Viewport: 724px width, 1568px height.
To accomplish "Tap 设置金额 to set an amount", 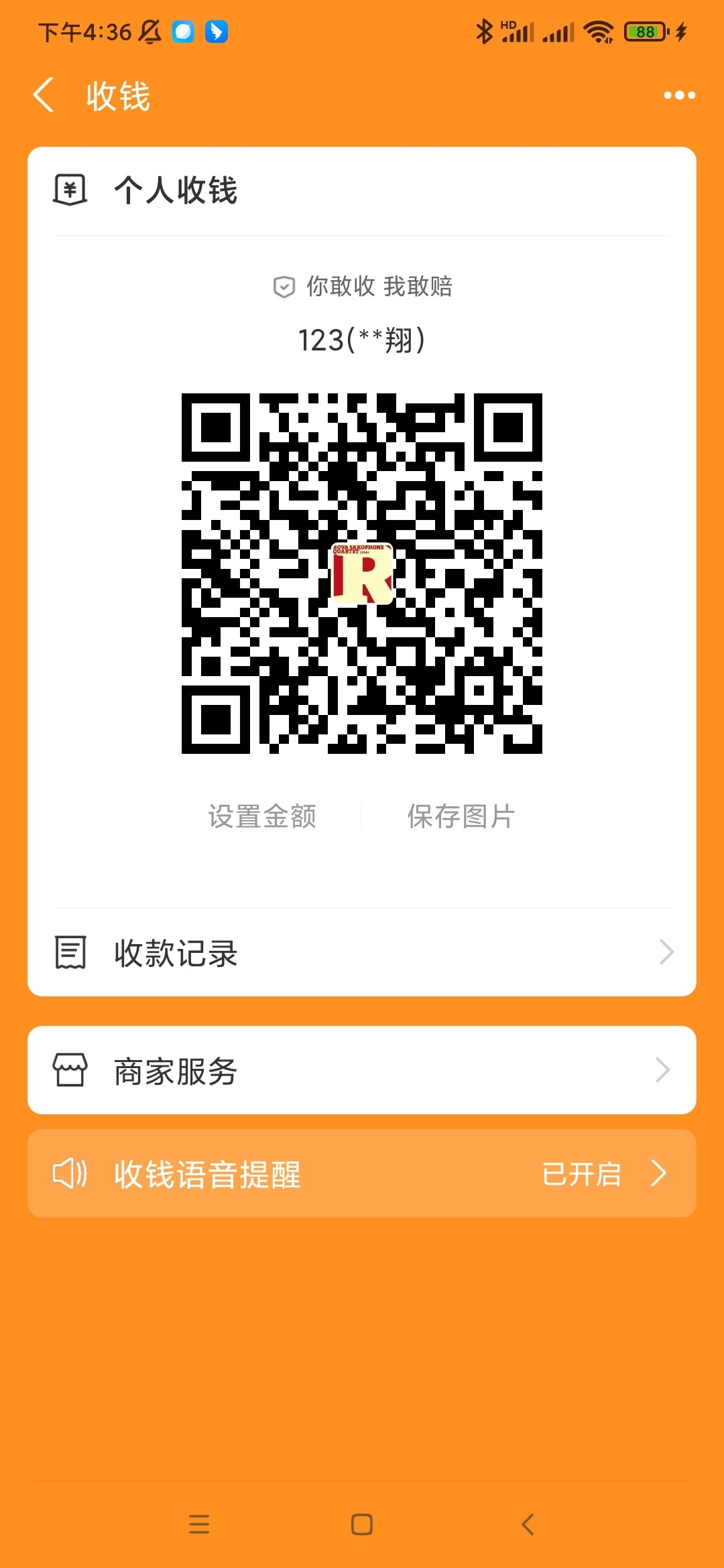I will pos(263,816).
